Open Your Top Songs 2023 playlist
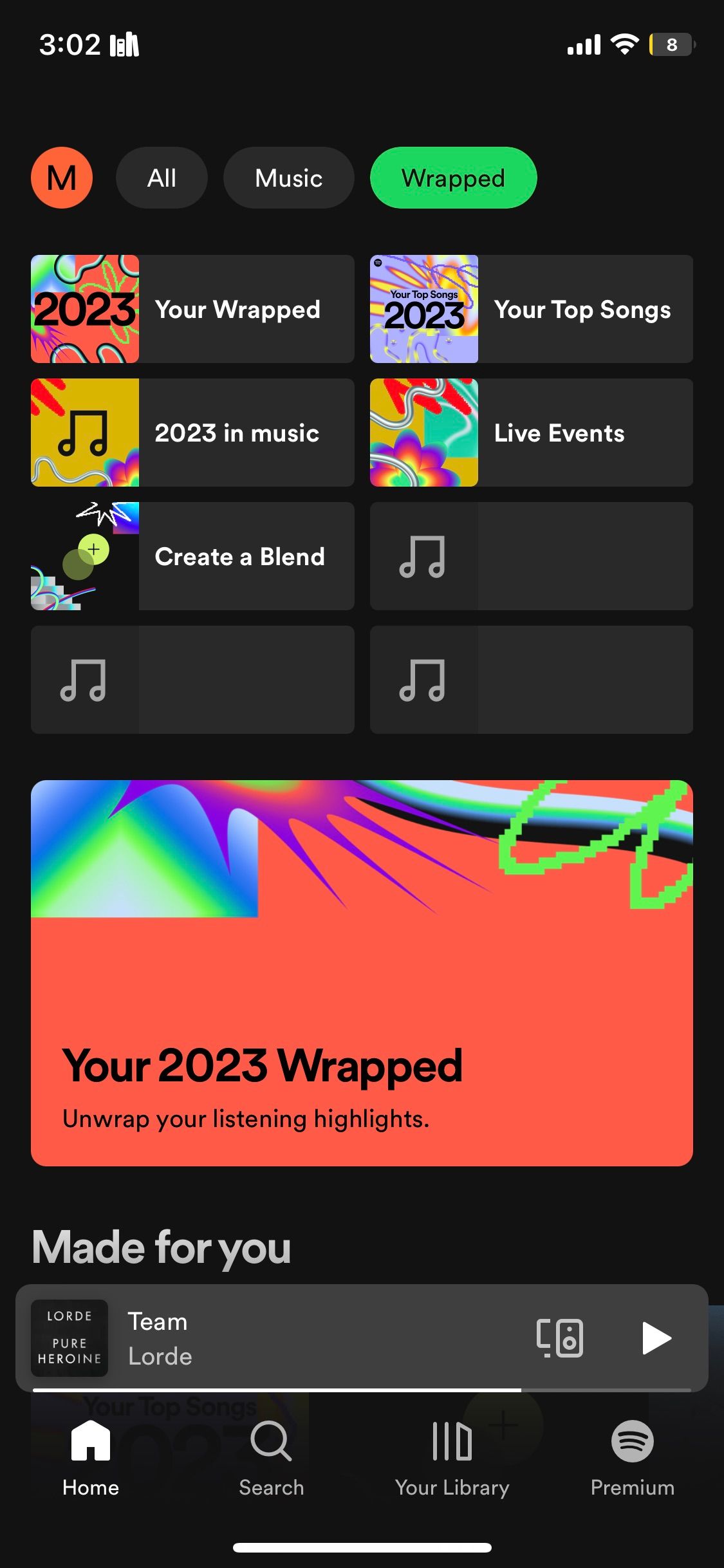 532,310
